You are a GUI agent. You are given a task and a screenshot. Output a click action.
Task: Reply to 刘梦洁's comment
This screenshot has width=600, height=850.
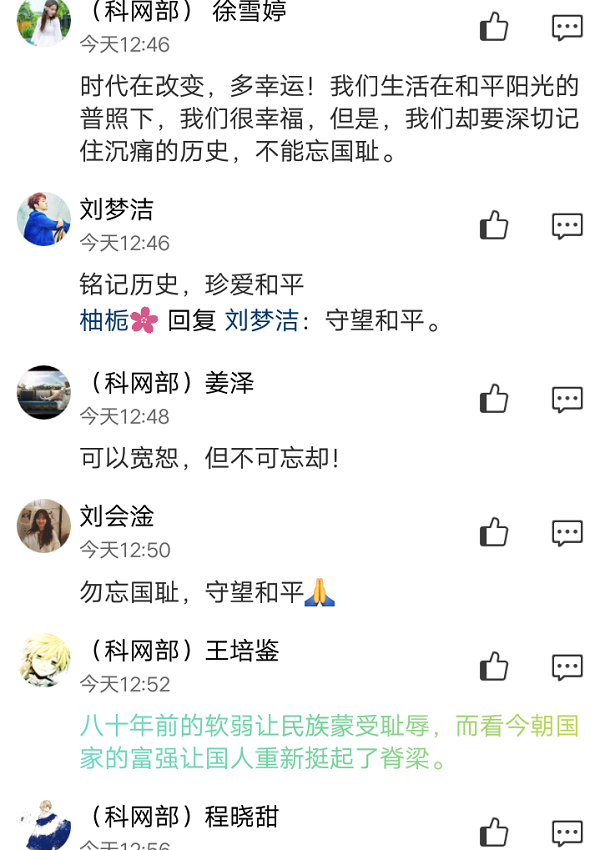tap(567, 225)
